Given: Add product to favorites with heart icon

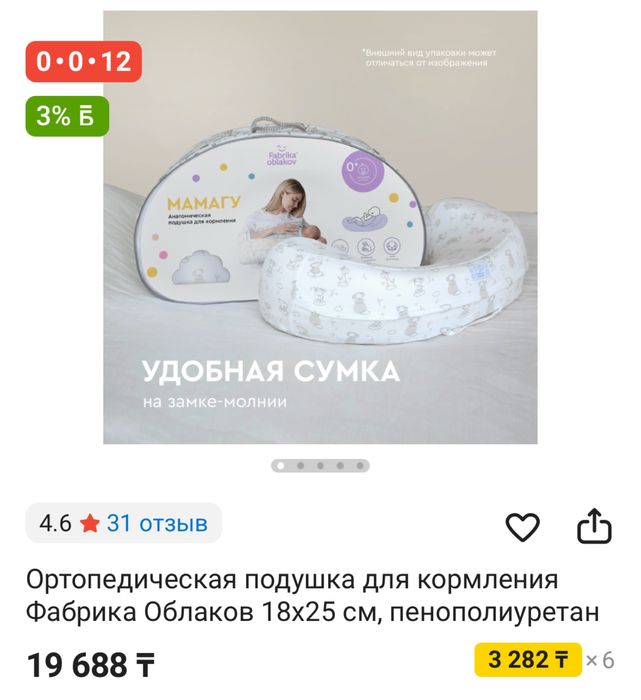Looking at the screenshot, I should click(523, 526).
